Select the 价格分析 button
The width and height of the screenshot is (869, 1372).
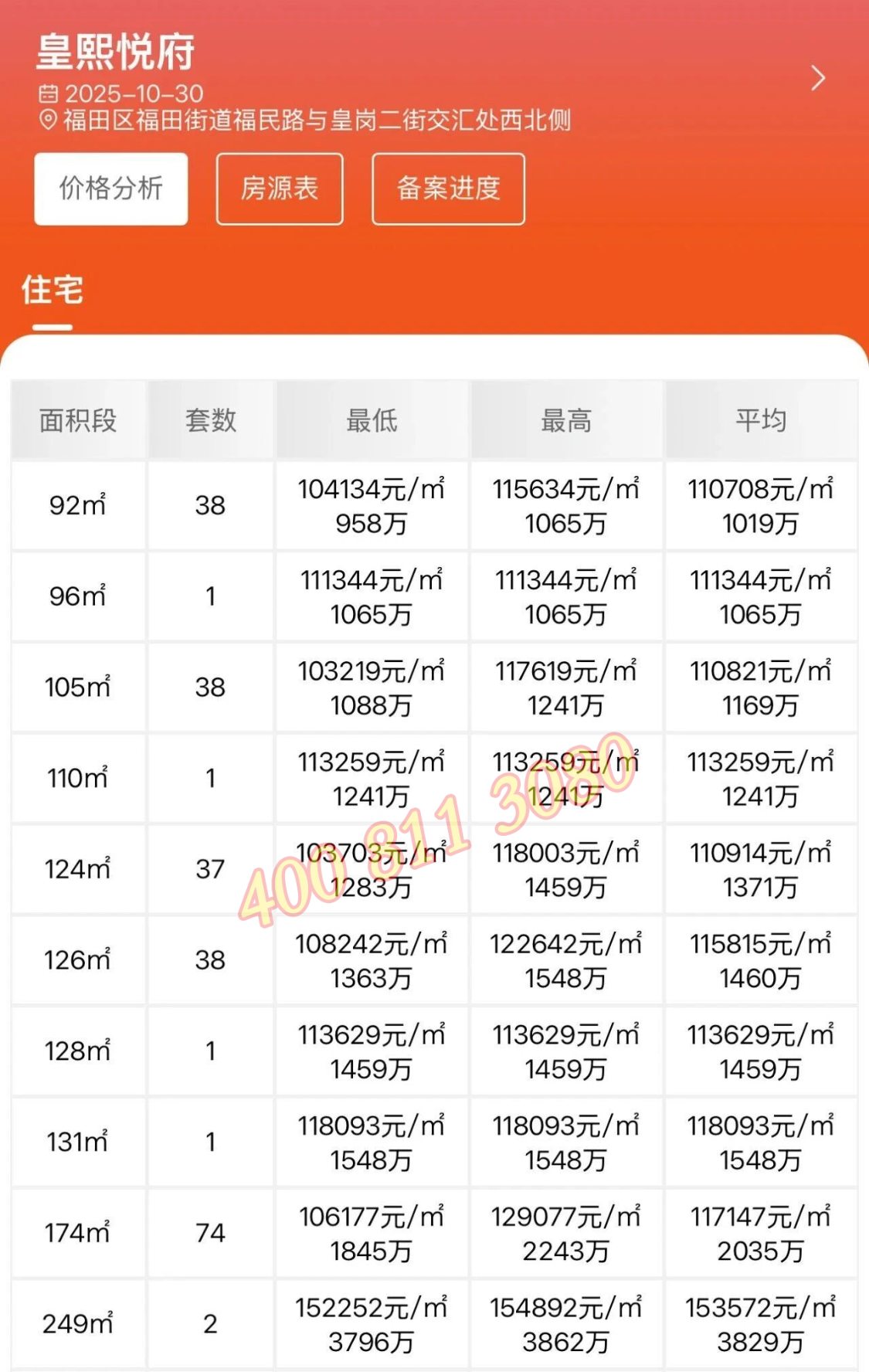111,188
